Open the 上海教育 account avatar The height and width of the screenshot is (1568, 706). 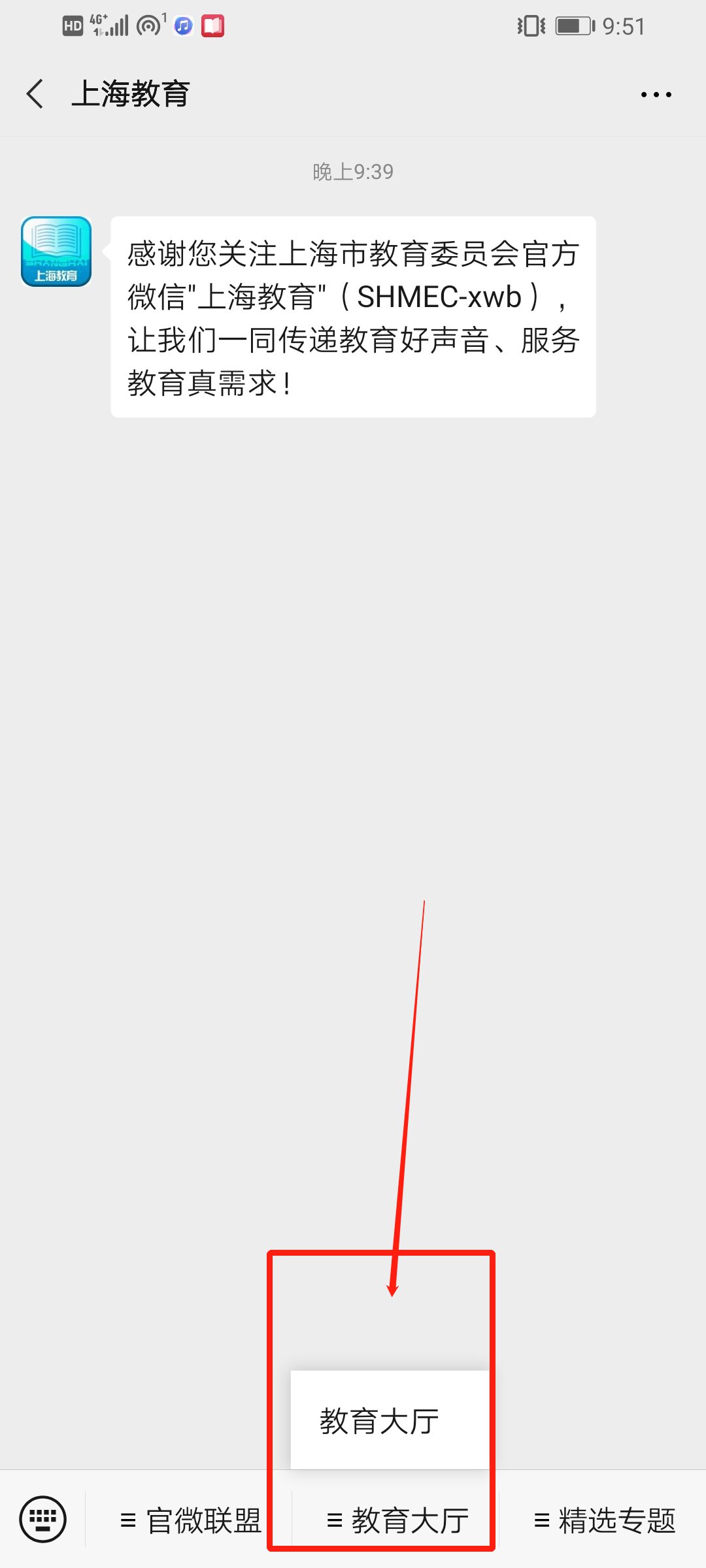coord(56,252)
